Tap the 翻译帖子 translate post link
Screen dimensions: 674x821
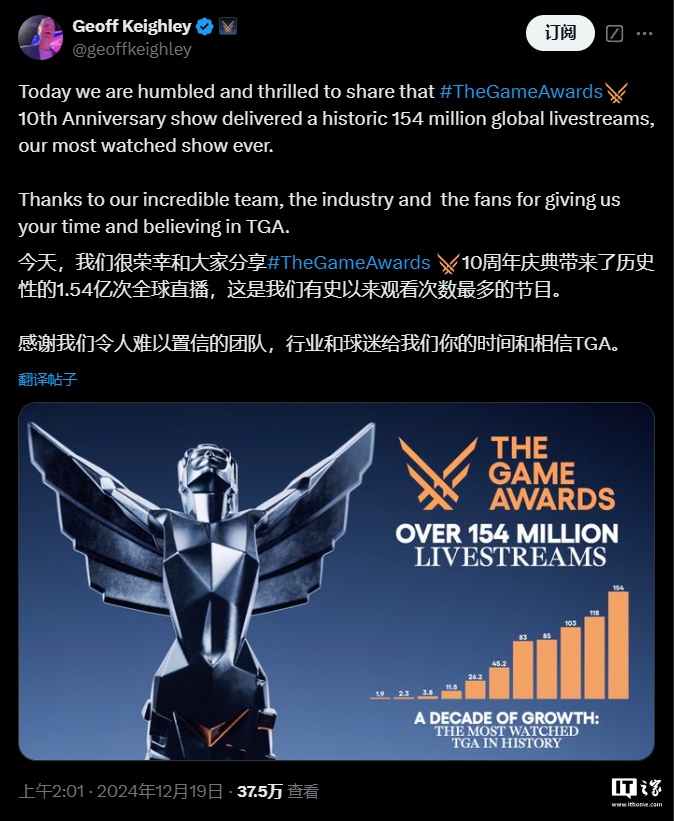pos(48,379)
